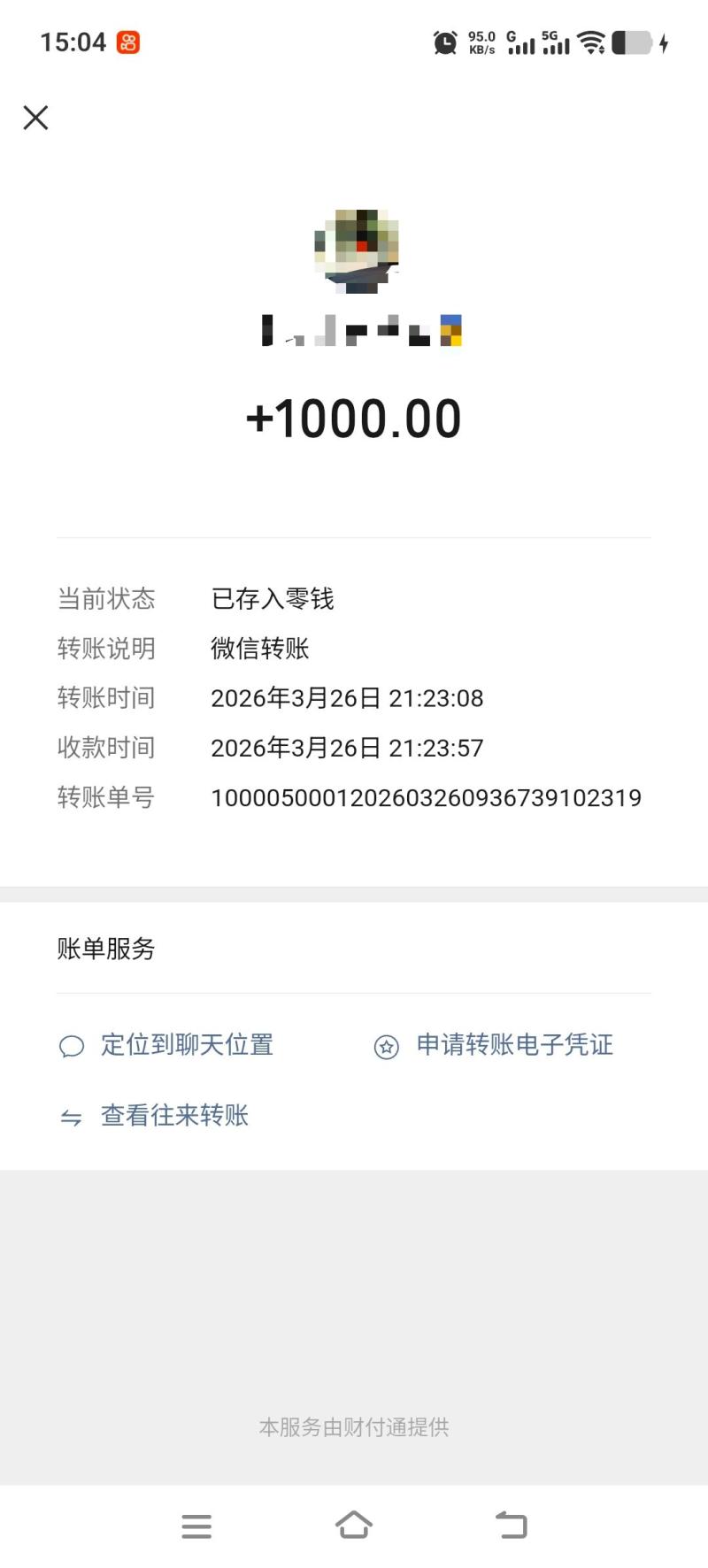Open 定位到聊天位置 link
The width and height of the screenshot is (708, 1568).
186,1045
